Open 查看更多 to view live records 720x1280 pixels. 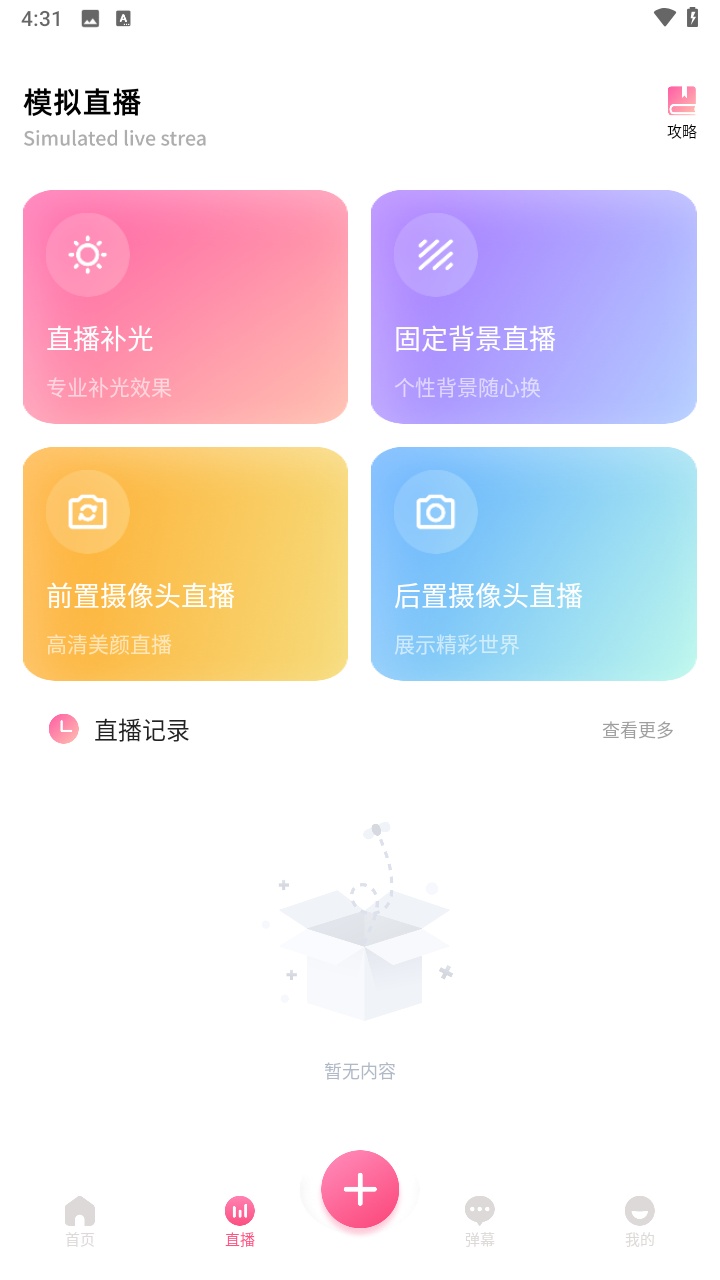637,729
